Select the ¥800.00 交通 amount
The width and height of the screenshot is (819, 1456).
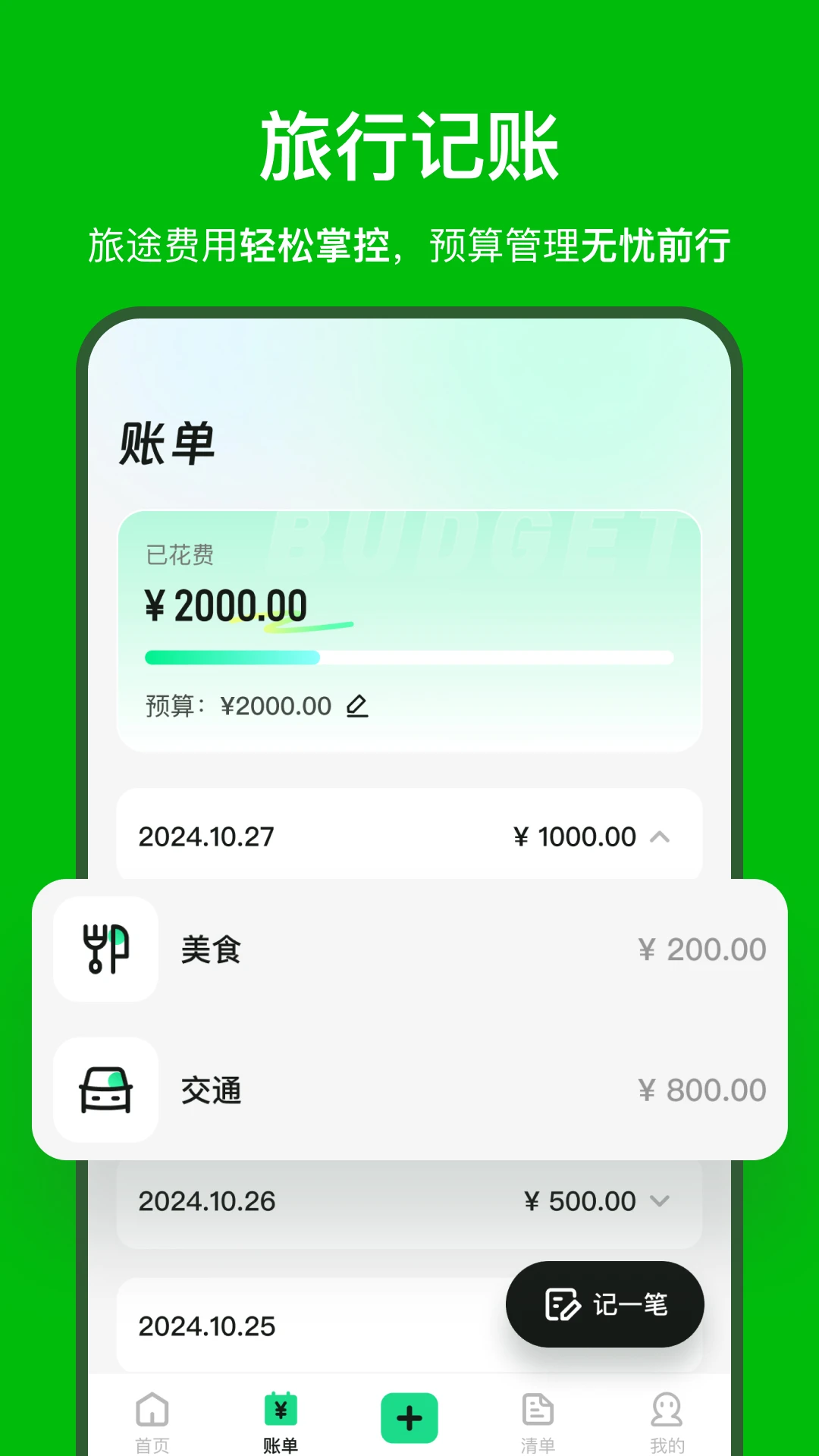704,1089
